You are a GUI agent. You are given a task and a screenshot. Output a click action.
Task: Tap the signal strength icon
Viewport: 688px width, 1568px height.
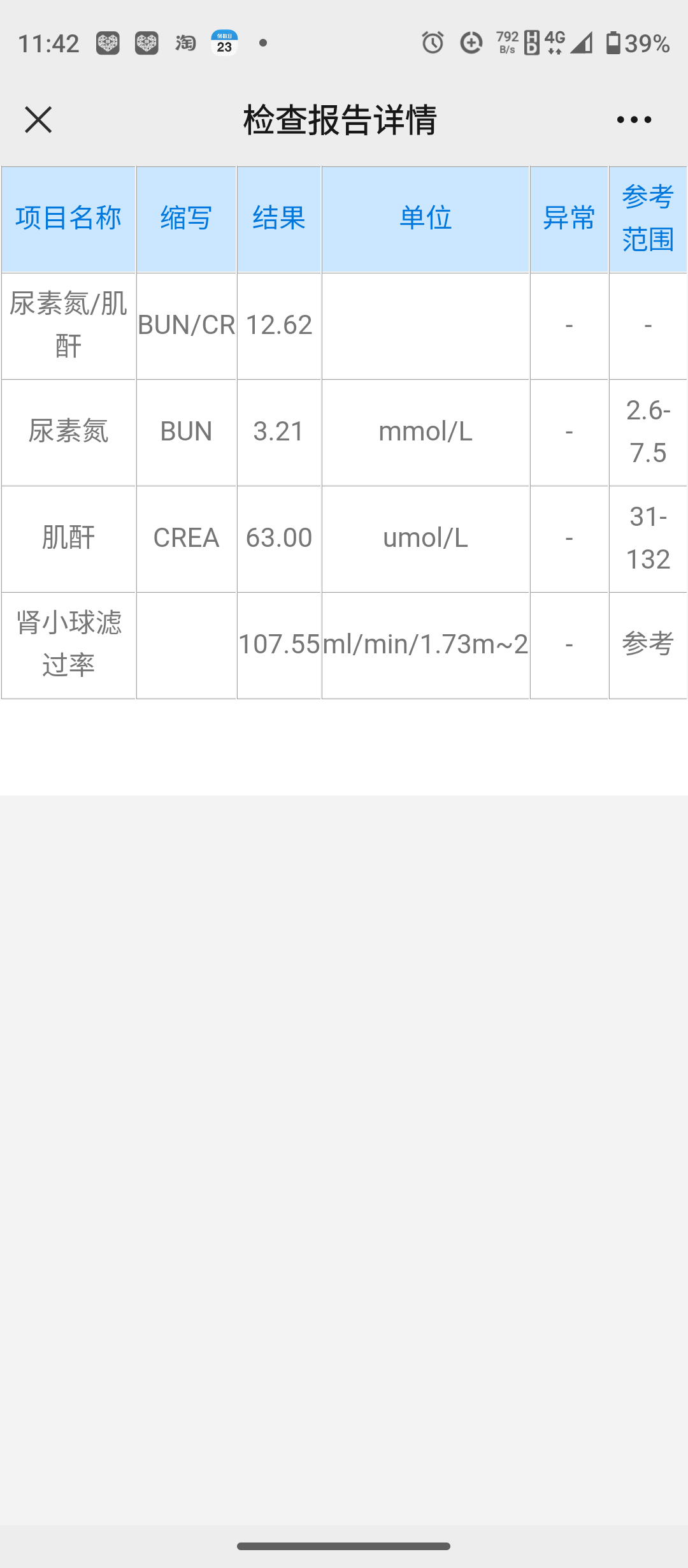583,42
